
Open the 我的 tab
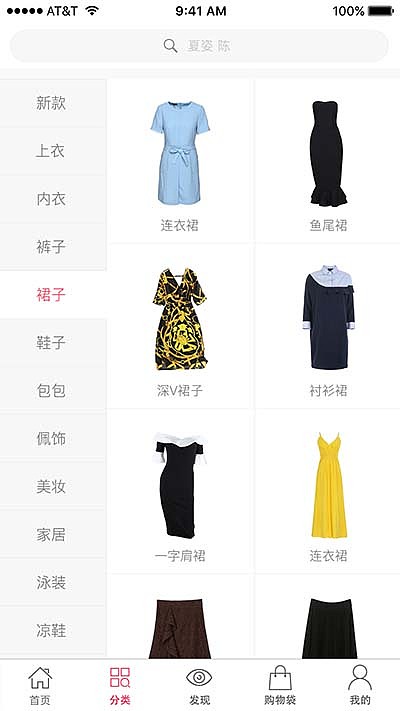(x=360, y=685)
